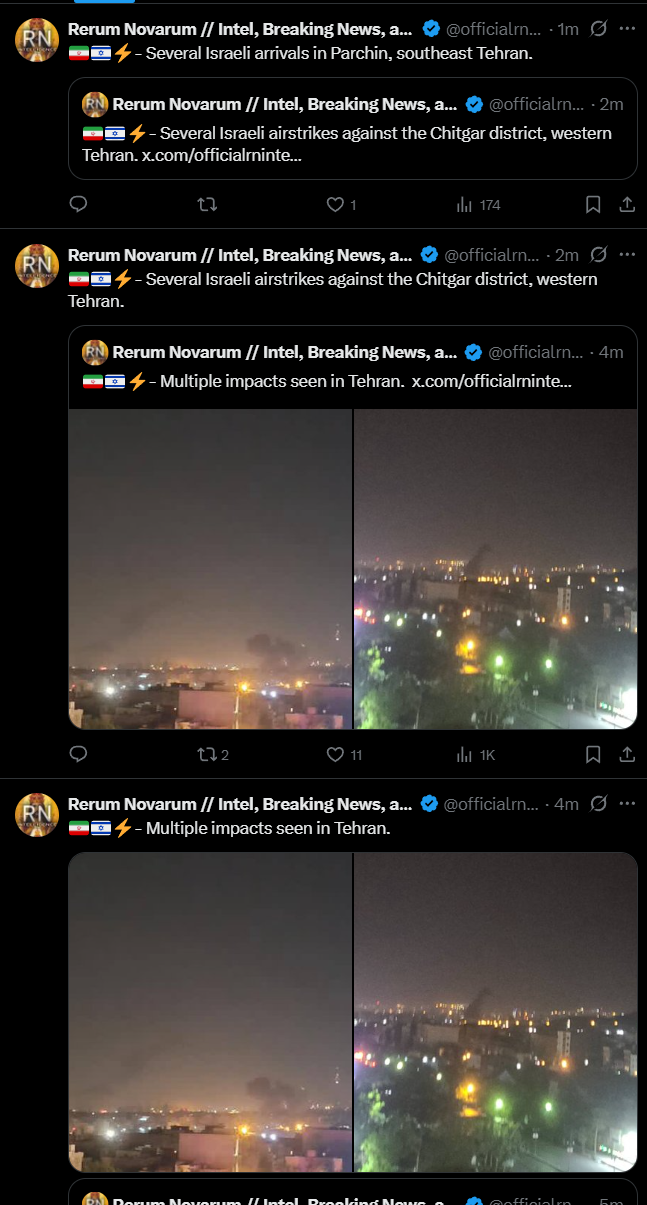Repost the Chitgar district post
Screen dimensions: 647x1205
212,754
